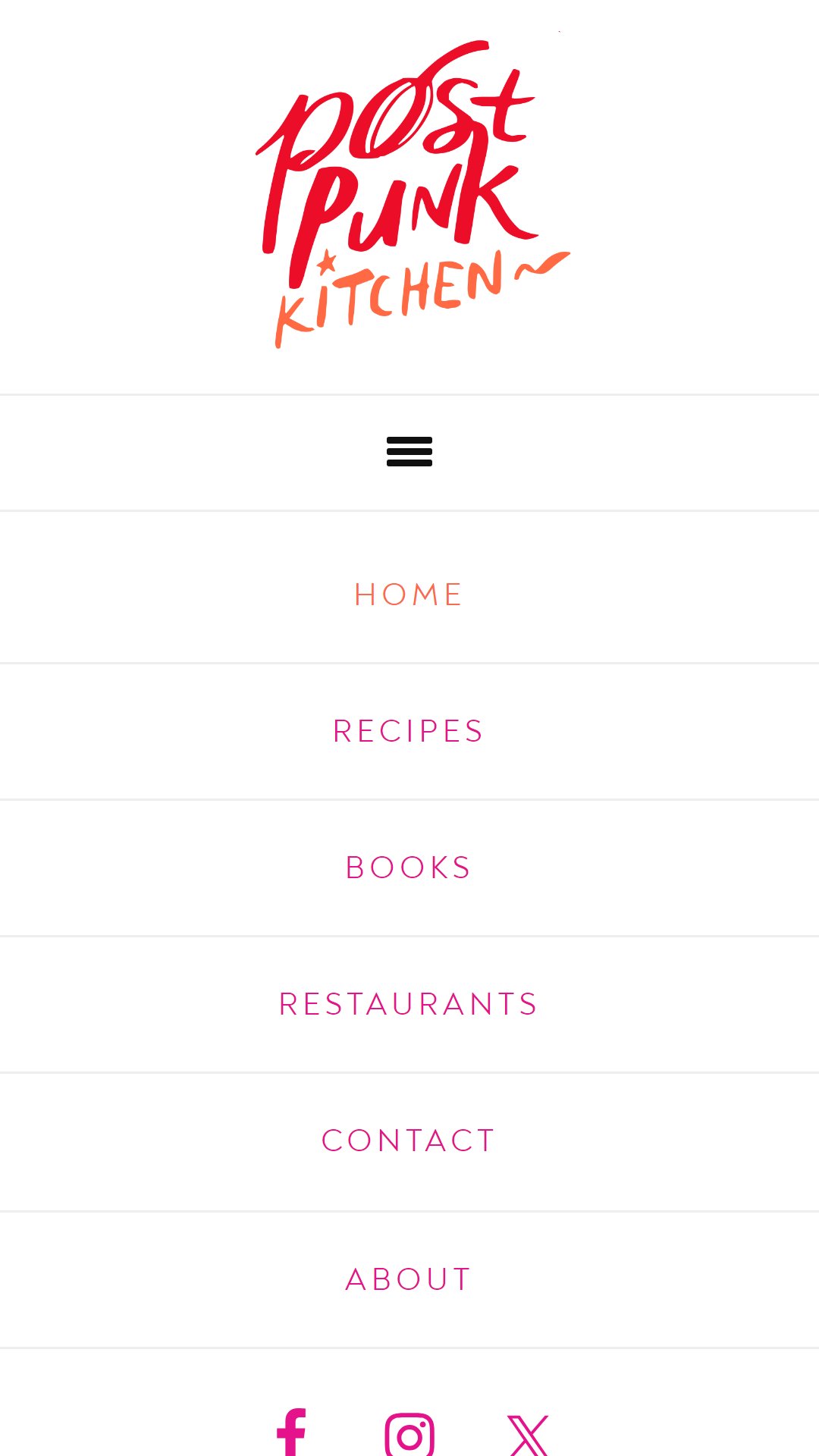
Task: Open the Recipes section
Action: tap(409, 731)
